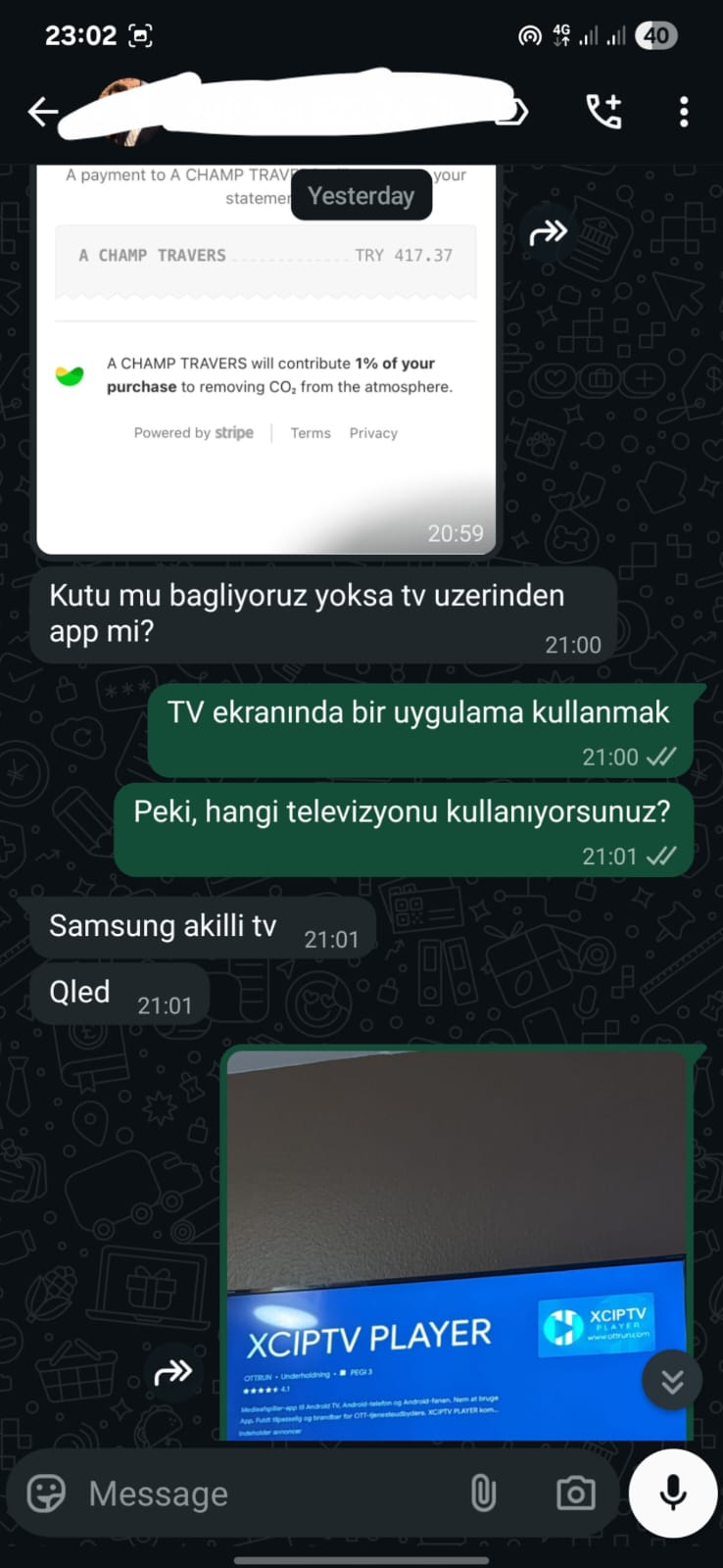The width and height of the screenshot is (723, 1568).
Task: Open the emoji and sticker picker
Action: [x=46, y=1494]
